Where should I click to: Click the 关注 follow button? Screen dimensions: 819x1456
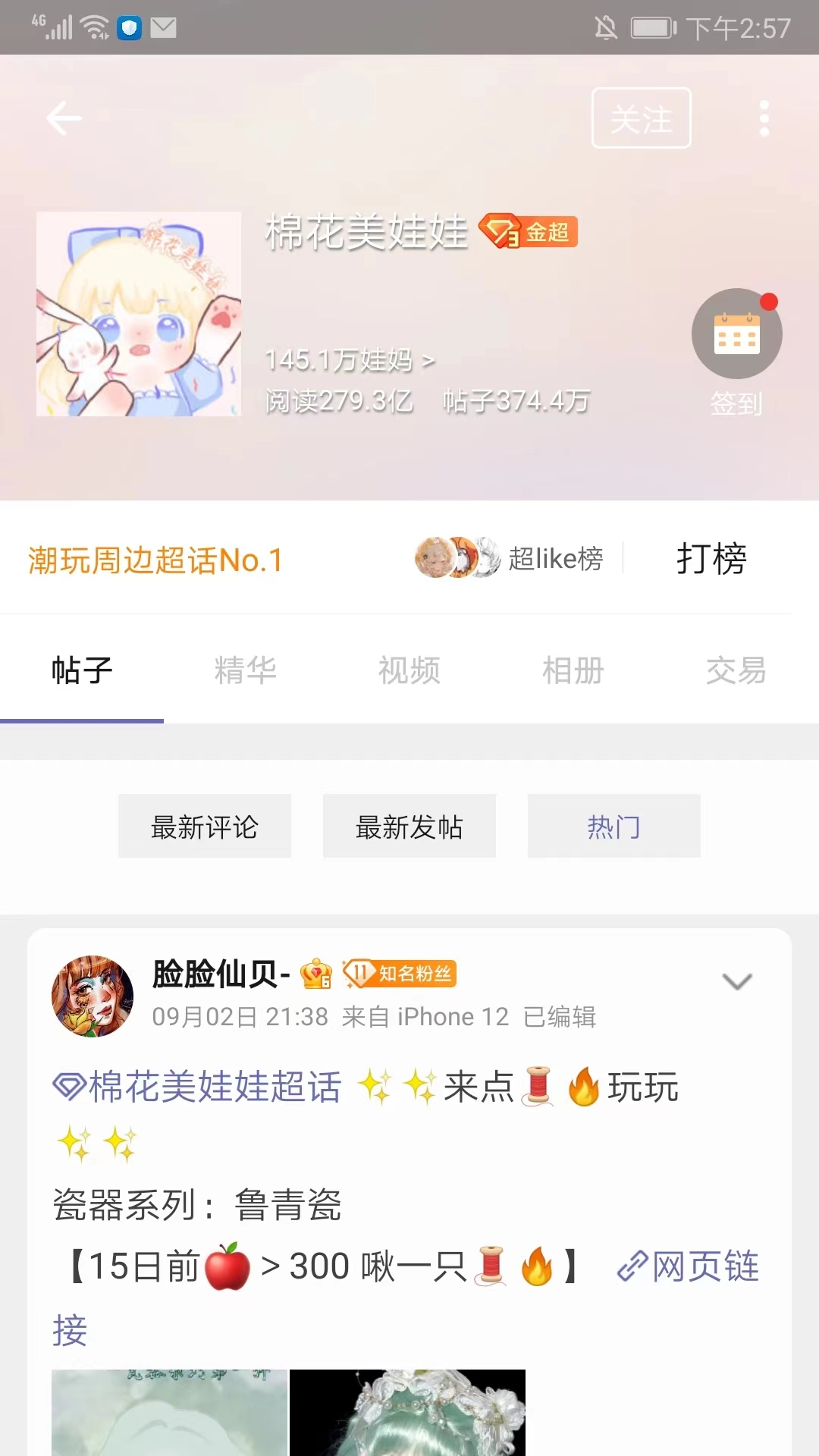[x=641, y=118]
